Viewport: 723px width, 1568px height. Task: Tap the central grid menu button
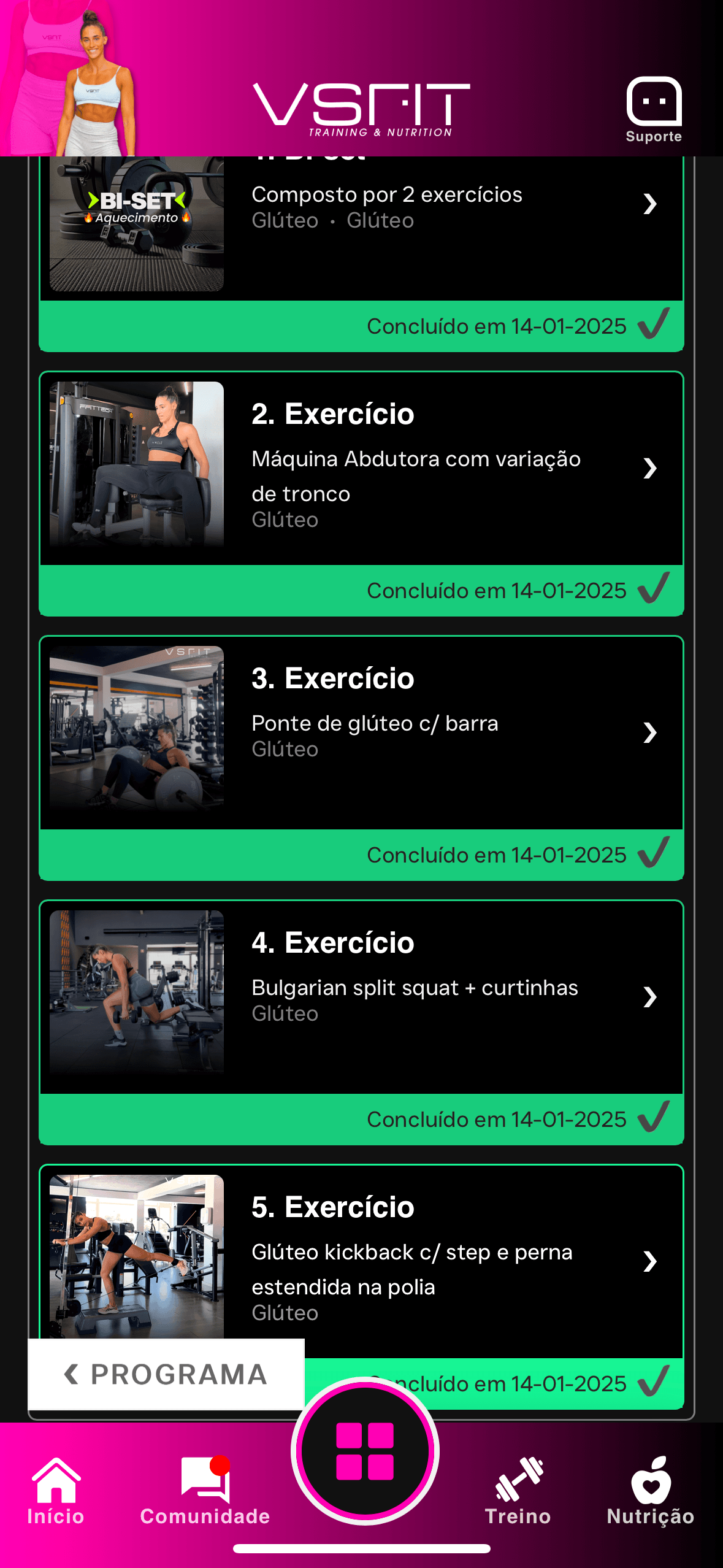[x=365, y=1451]
